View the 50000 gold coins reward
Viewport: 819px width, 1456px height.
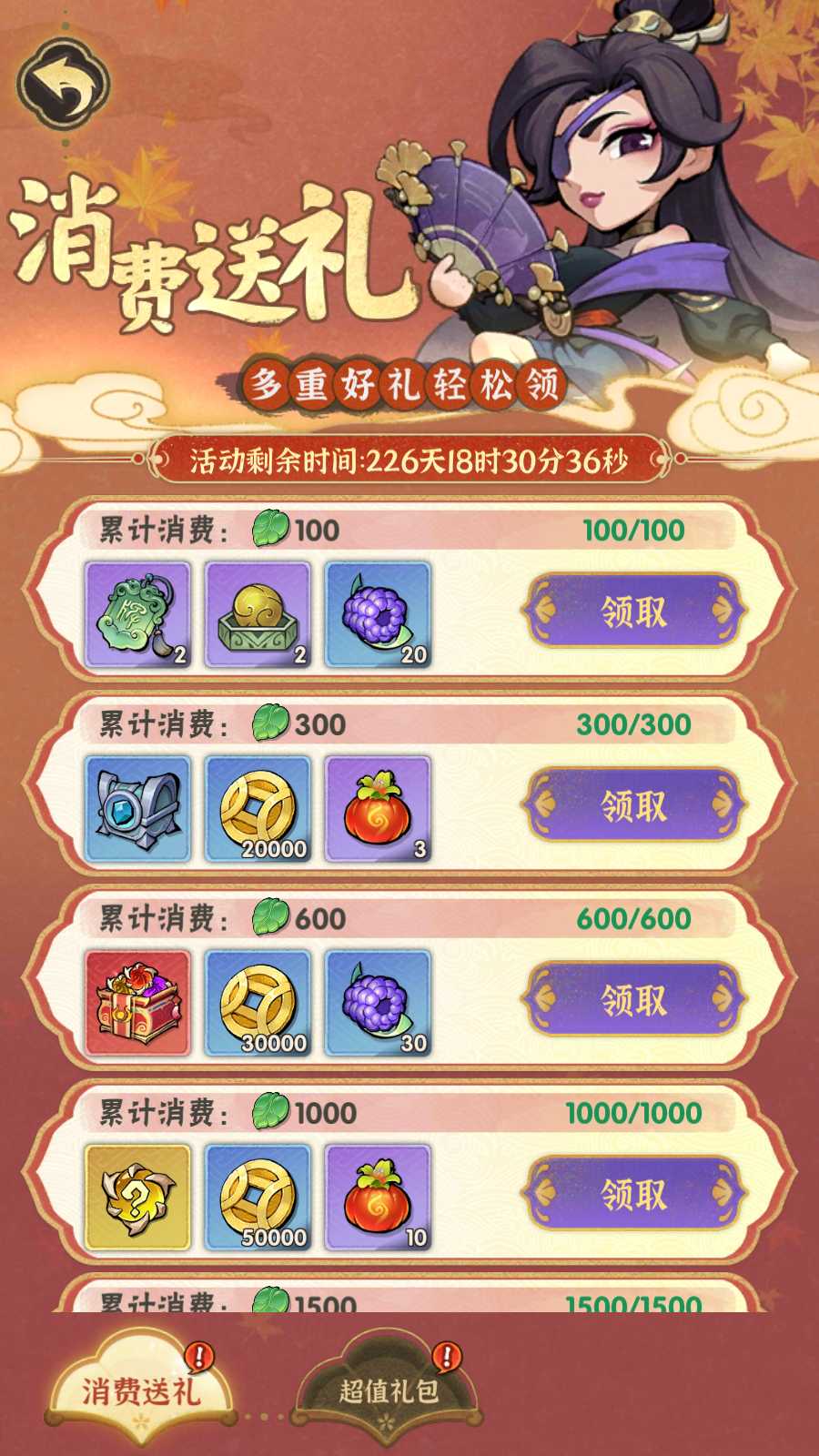(258, 1197)
